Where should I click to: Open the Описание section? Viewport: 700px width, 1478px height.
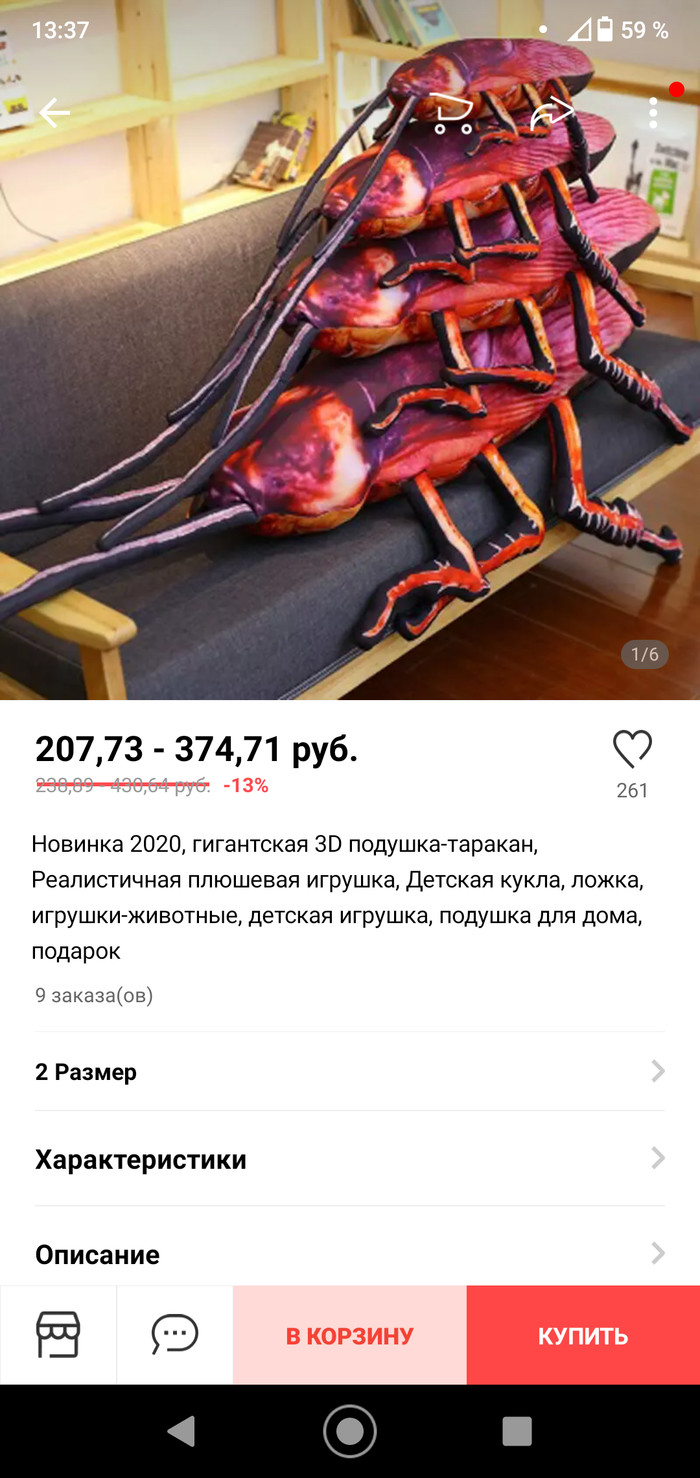pos(350,1254)
